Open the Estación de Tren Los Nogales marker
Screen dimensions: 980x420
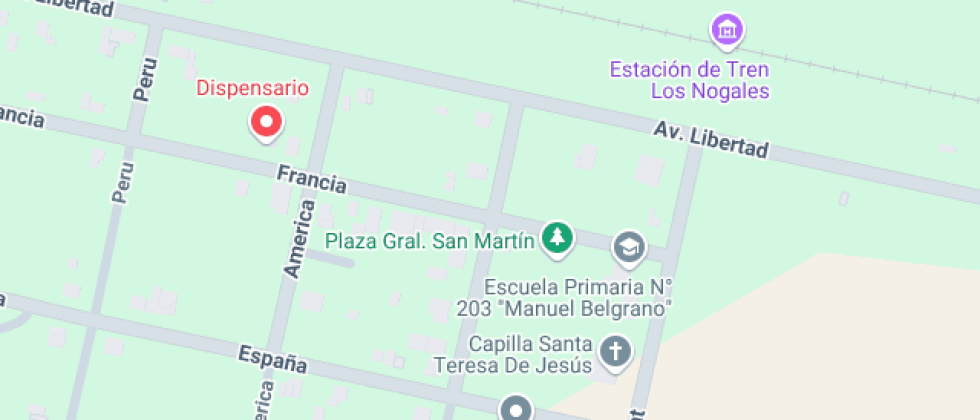tap(728, 31)
